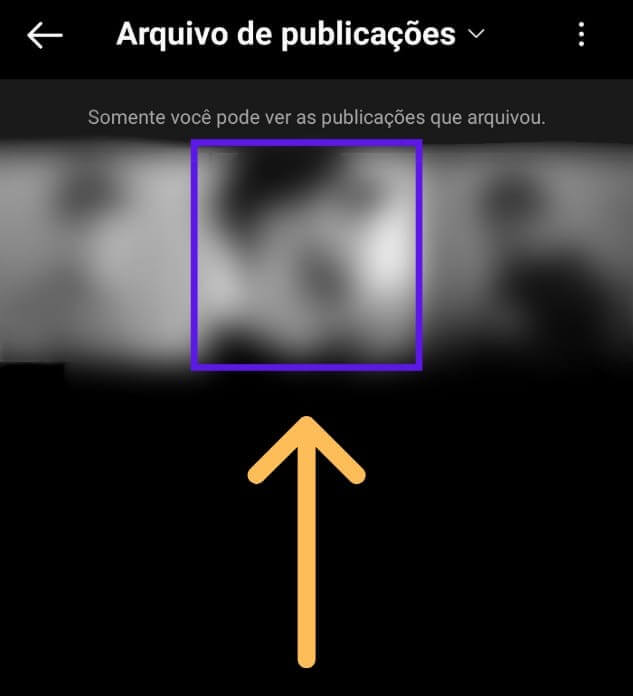Open the three-dot overflow menu
Viewport: 633px width, 696px height.
tap(581, 35)
